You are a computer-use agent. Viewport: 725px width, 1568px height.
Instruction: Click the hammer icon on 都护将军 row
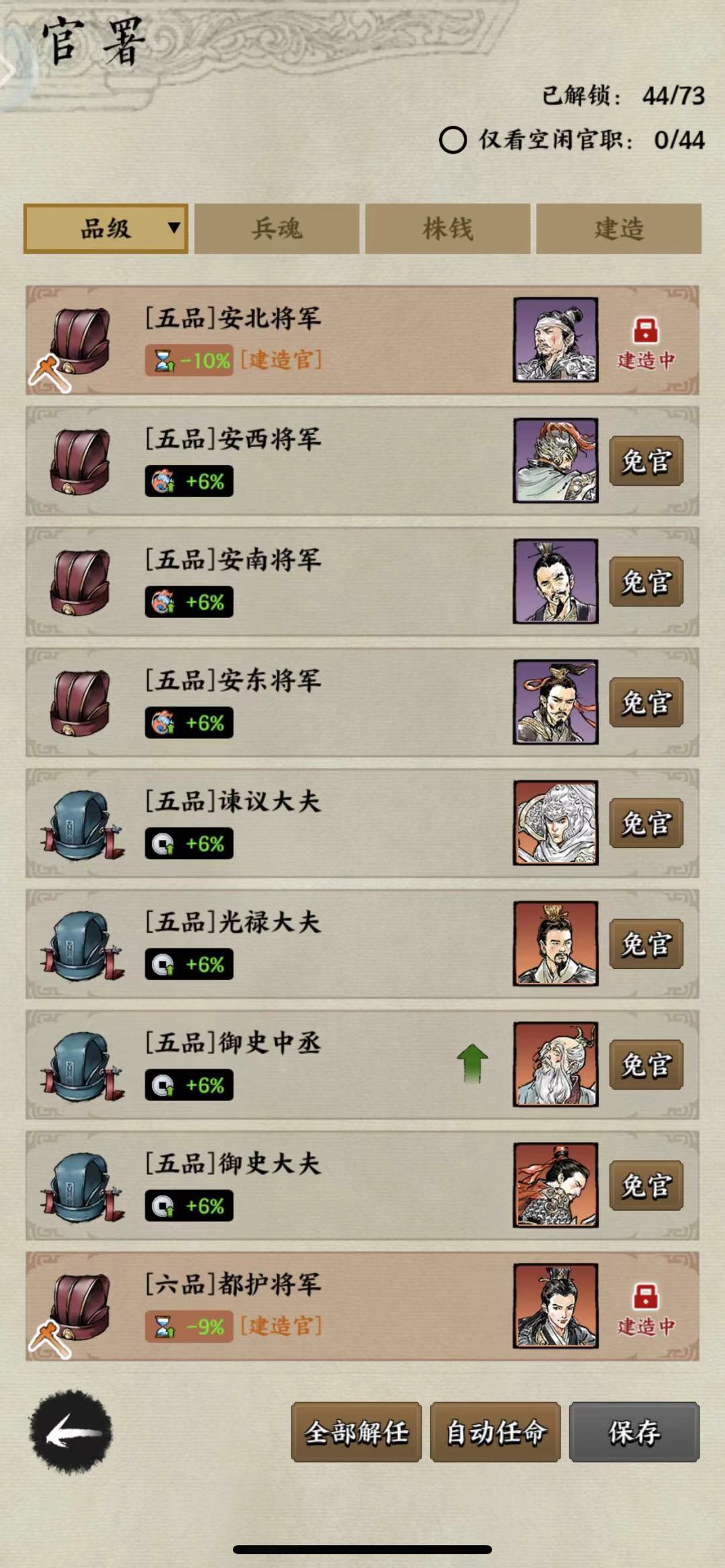pos(50,1337)
